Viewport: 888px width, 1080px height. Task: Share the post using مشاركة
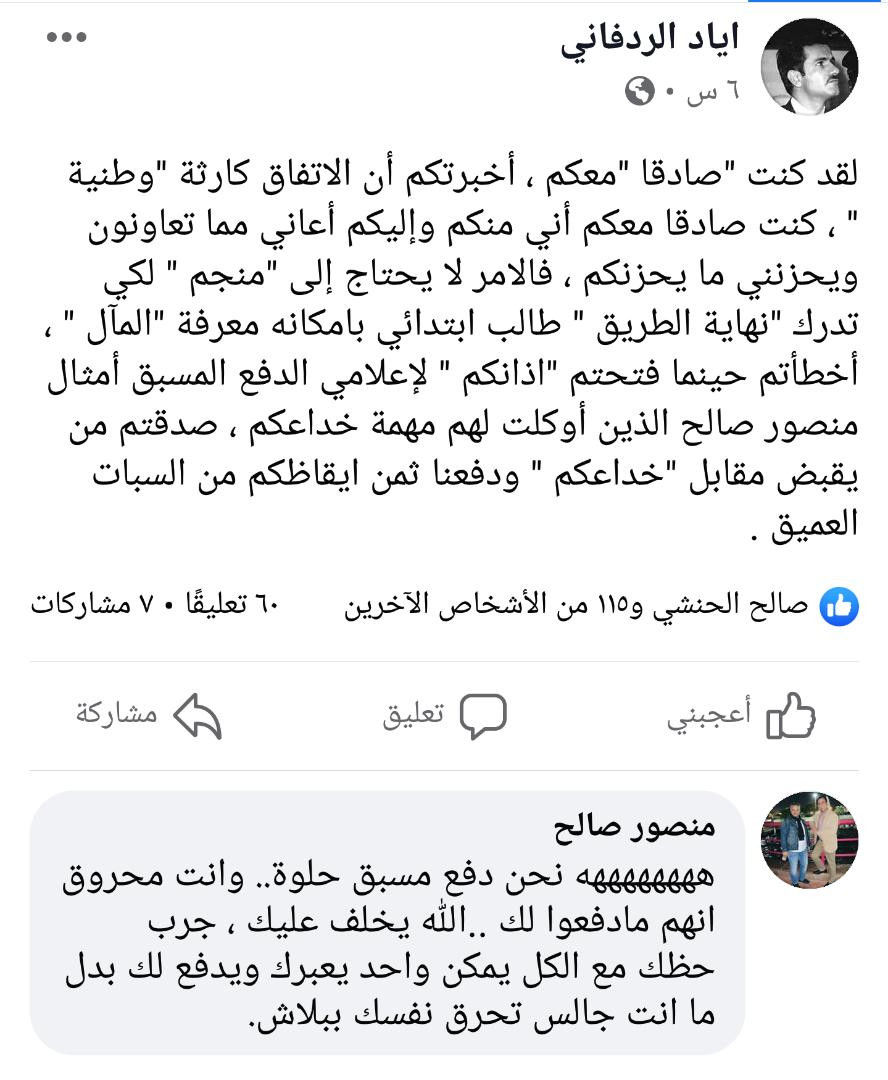point(148,716)
